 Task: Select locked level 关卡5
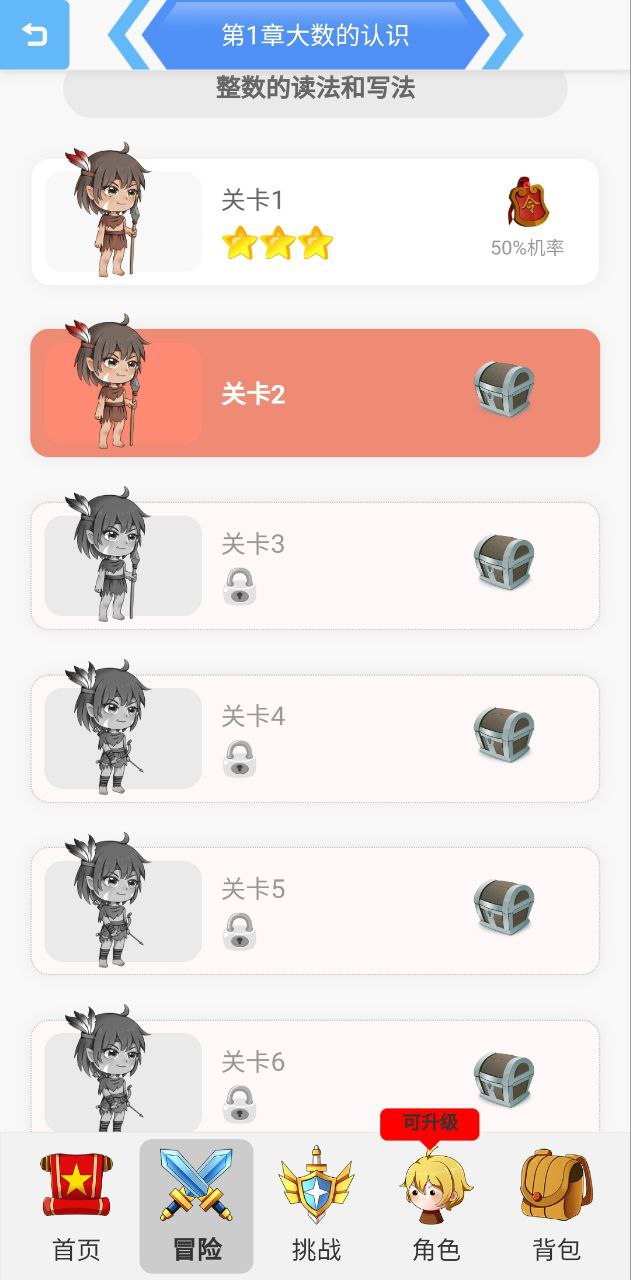315,911
